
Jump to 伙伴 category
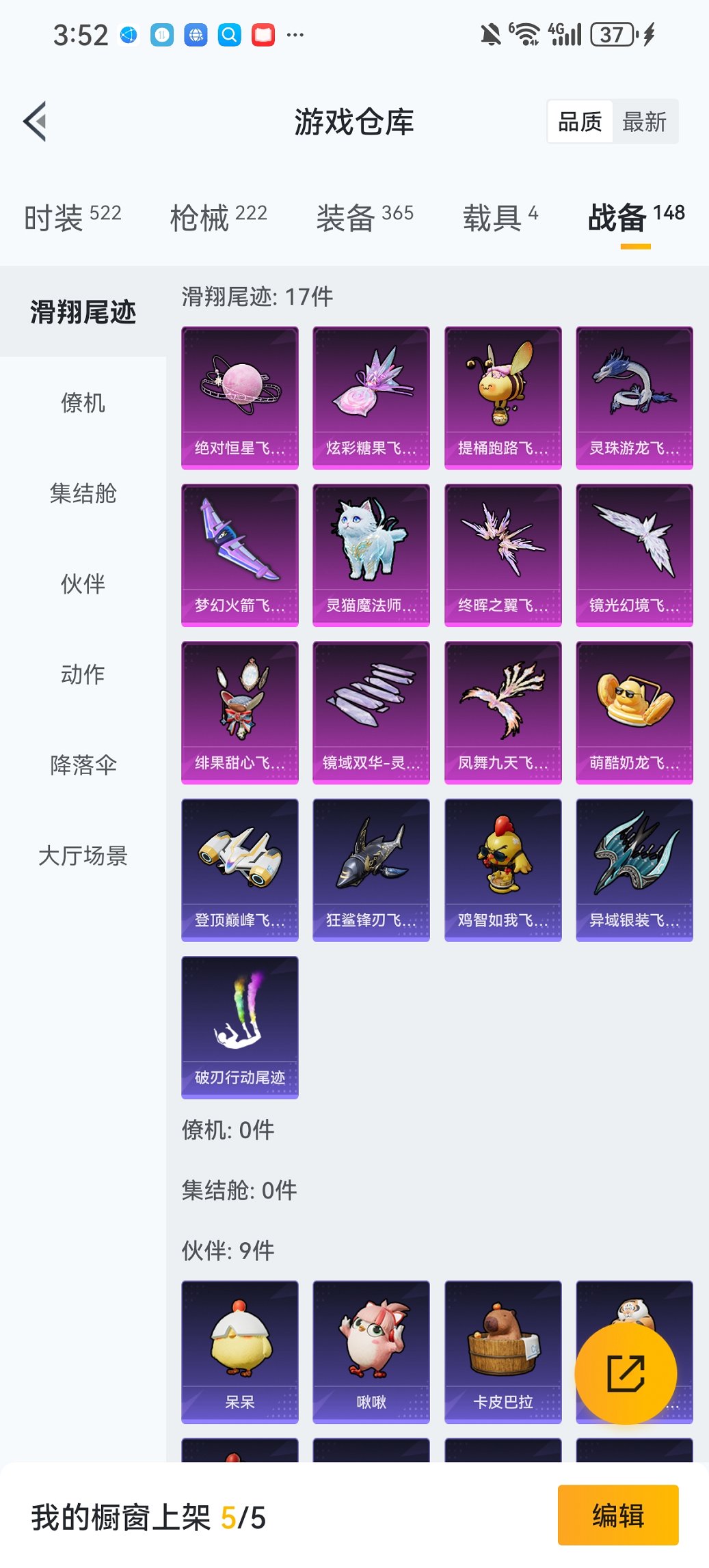(83, 584)
